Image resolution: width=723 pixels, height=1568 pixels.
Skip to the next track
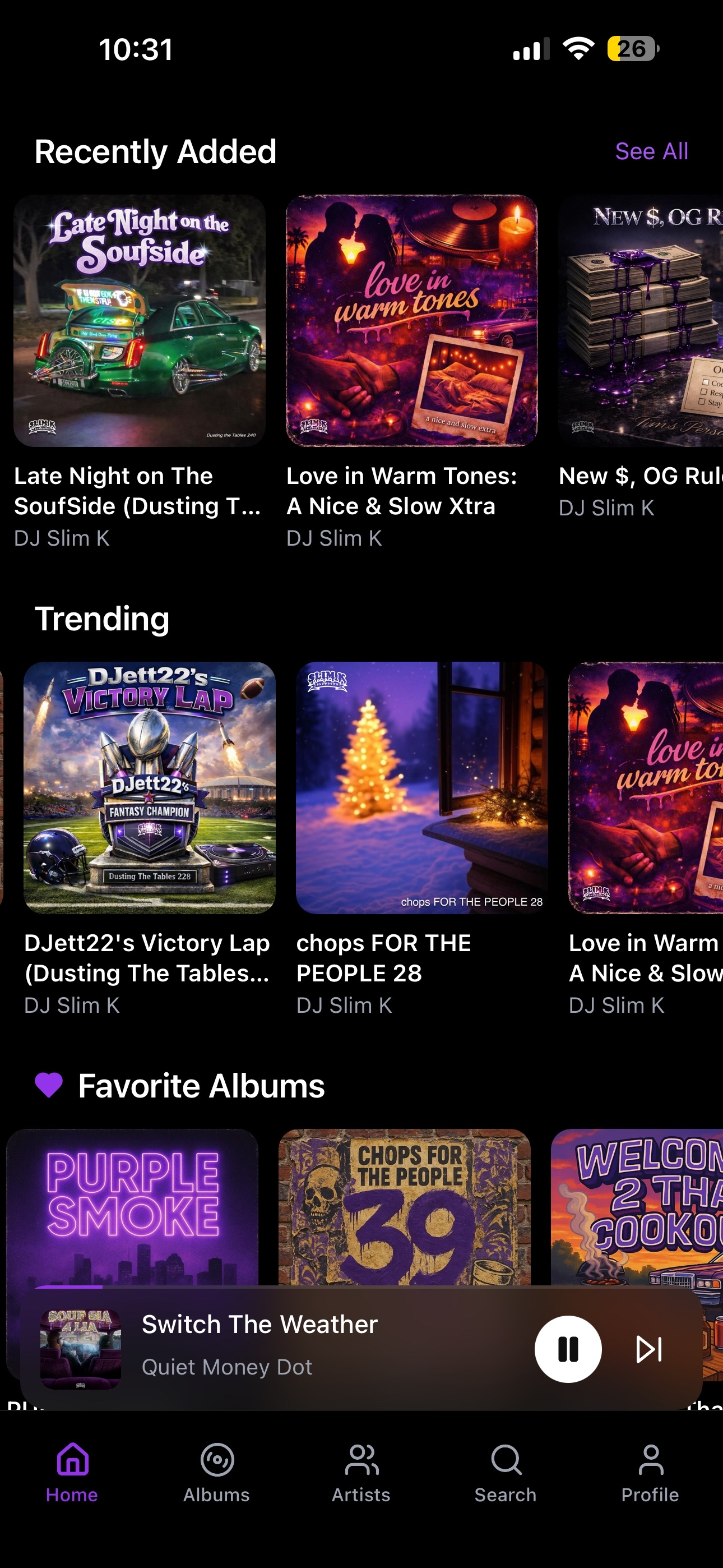click(x=649, y=1348)
